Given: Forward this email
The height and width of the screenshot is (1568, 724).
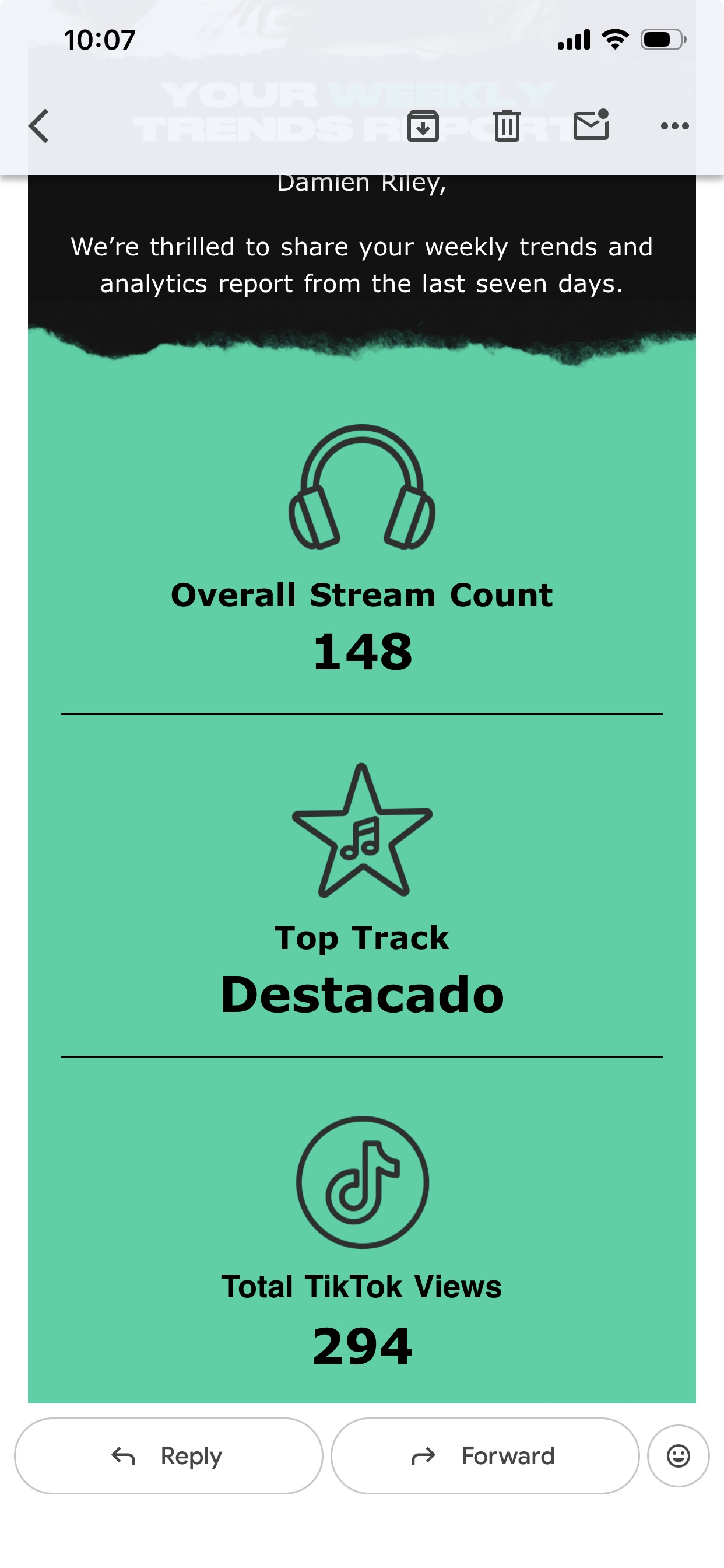Looking at the screenshot, I should [485, 1455].
